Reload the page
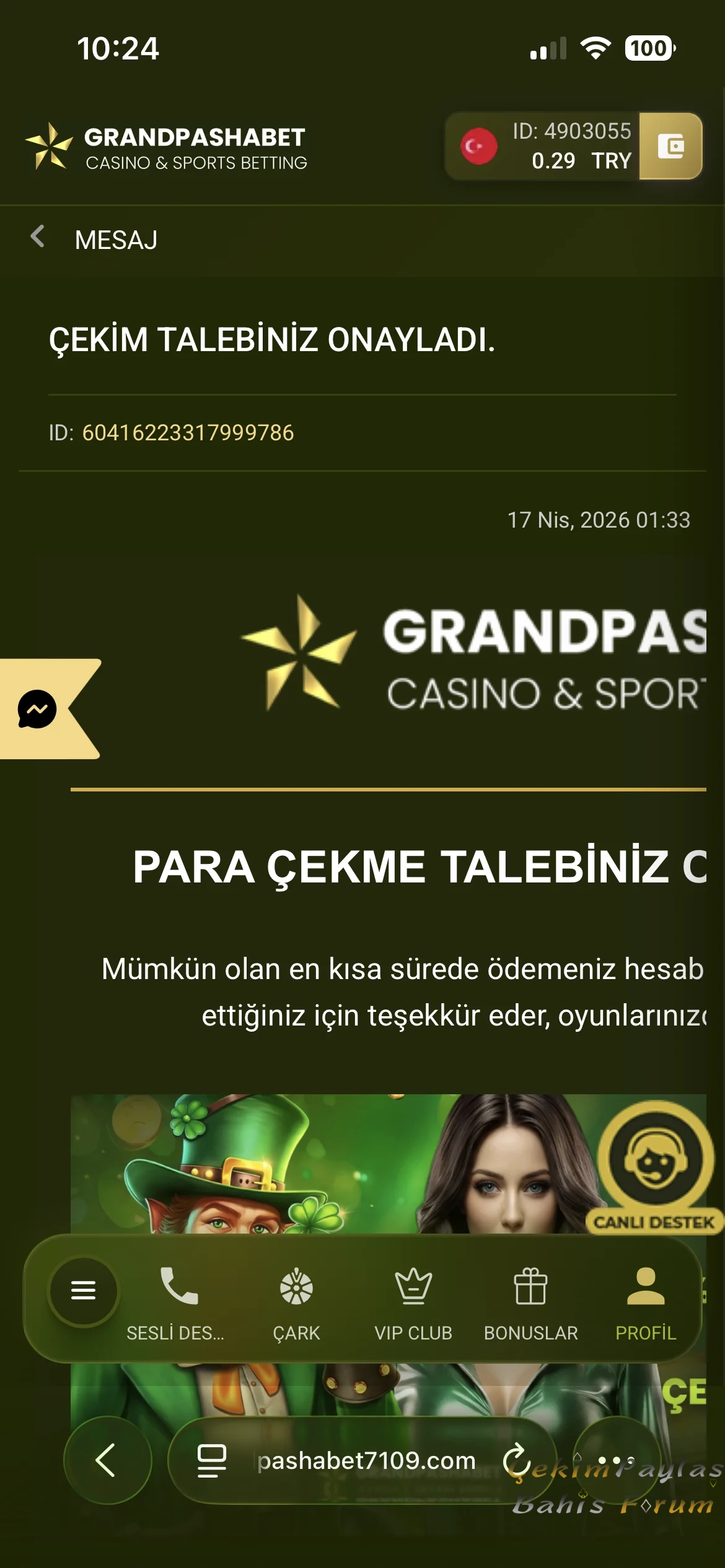This screenshot has width=725, height=1568. tap(517, 1460)
